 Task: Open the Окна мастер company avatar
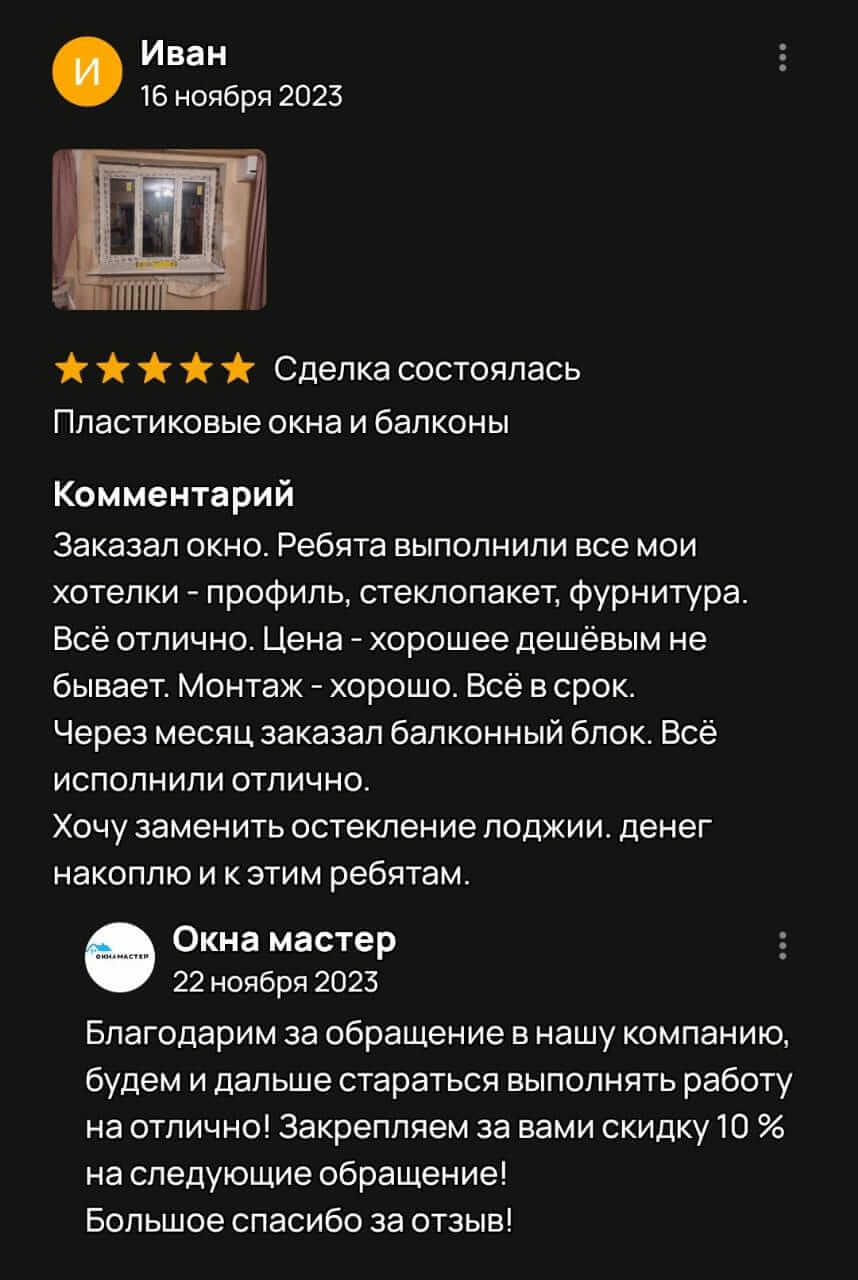coord(119,956)
